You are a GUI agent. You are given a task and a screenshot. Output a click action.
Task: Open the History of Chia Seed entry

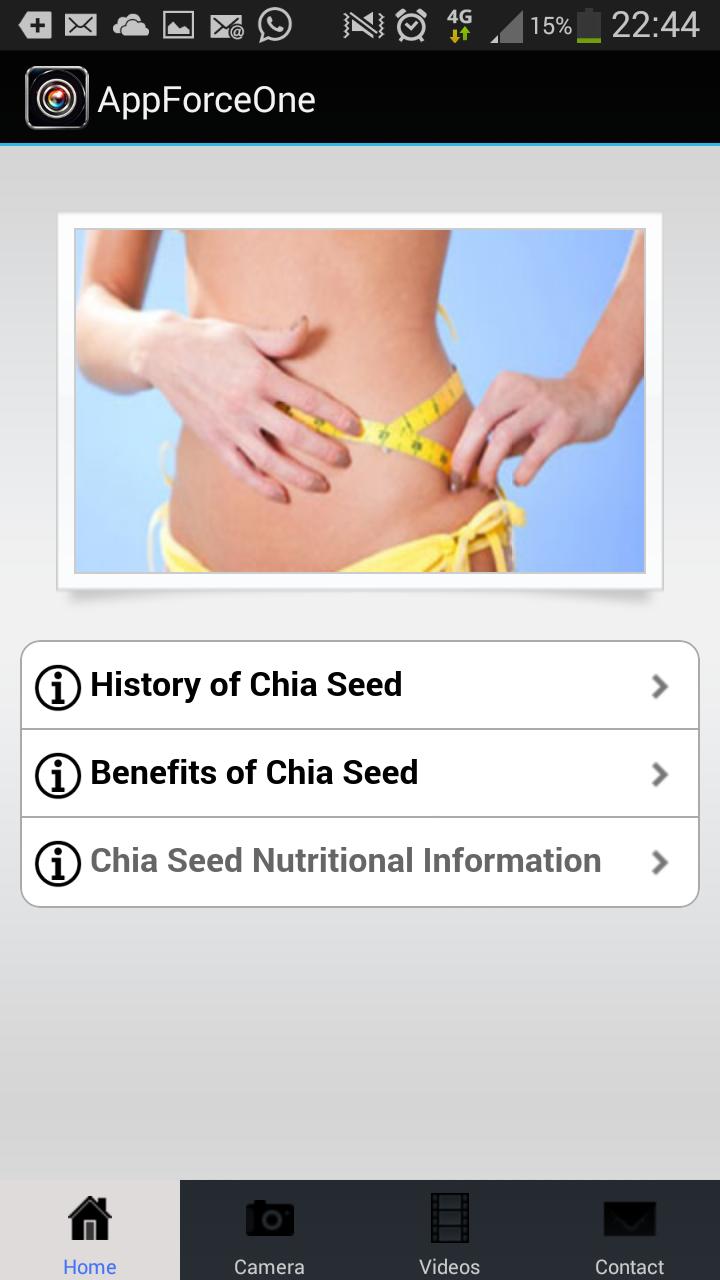360,686
